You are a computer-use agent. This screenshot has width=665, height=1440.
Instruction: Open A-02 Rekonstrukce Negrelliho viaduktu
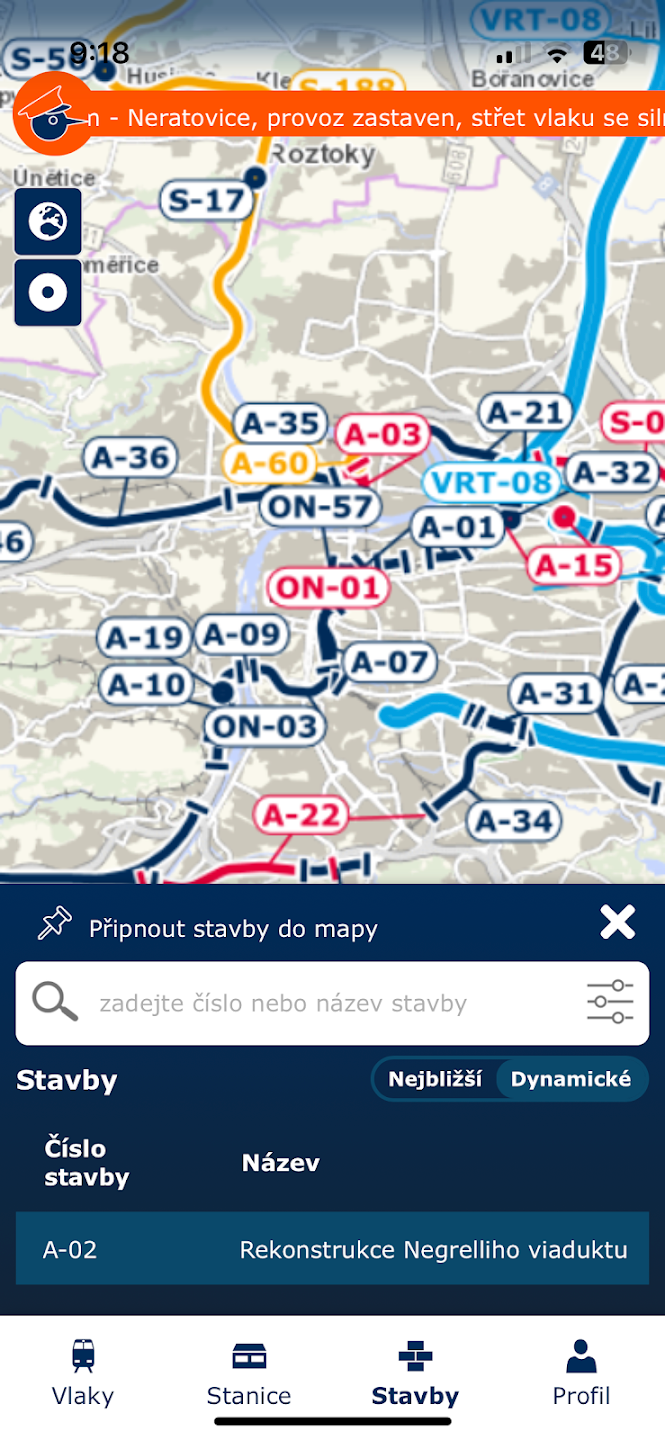(332, 1249)
